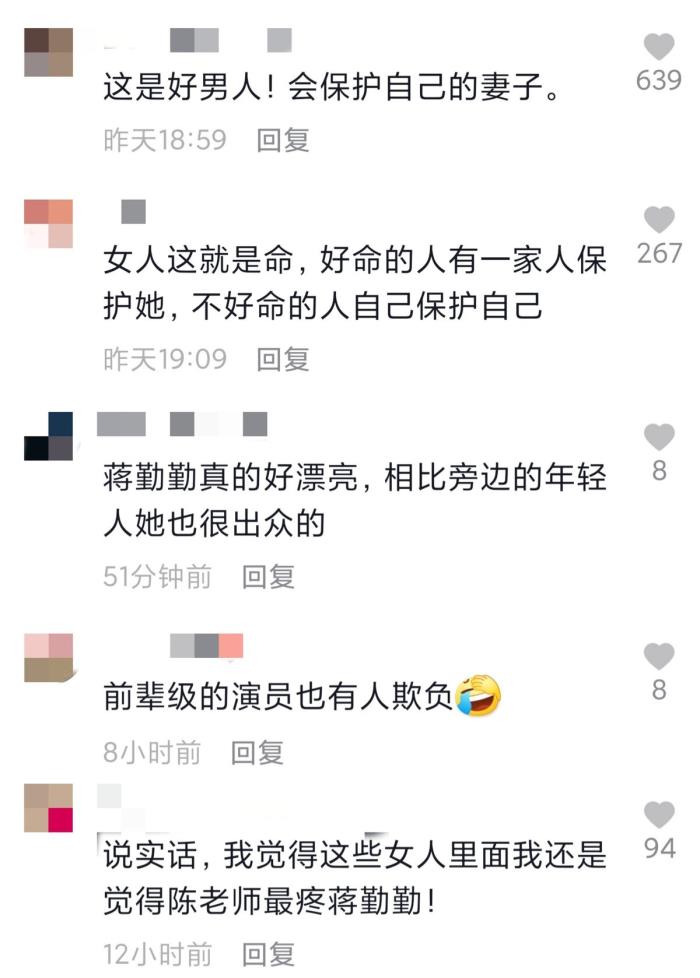This screenshot has height=978, width=700.
Task: Open the avatar of the 好男人 commenter
Action: pos(48,52)
